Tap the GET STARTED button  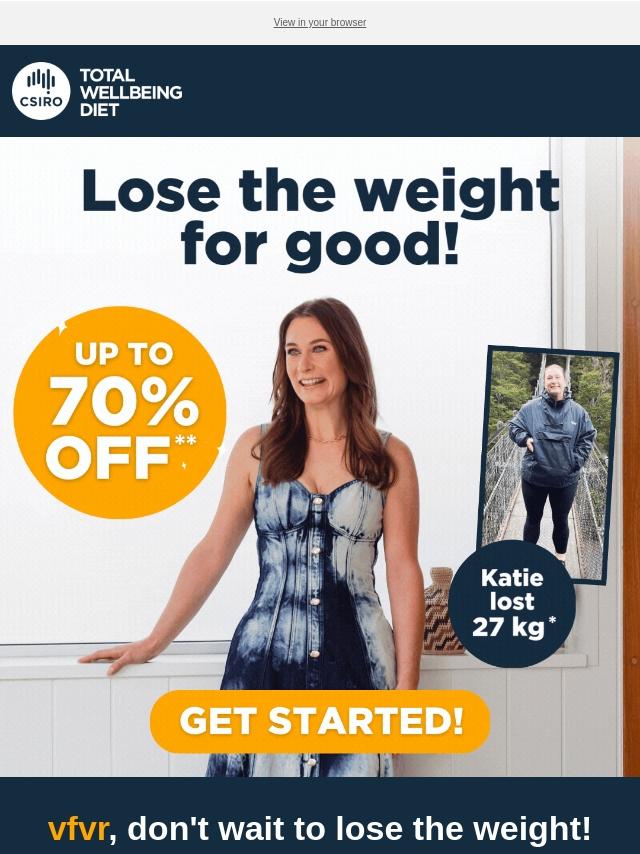320,721
